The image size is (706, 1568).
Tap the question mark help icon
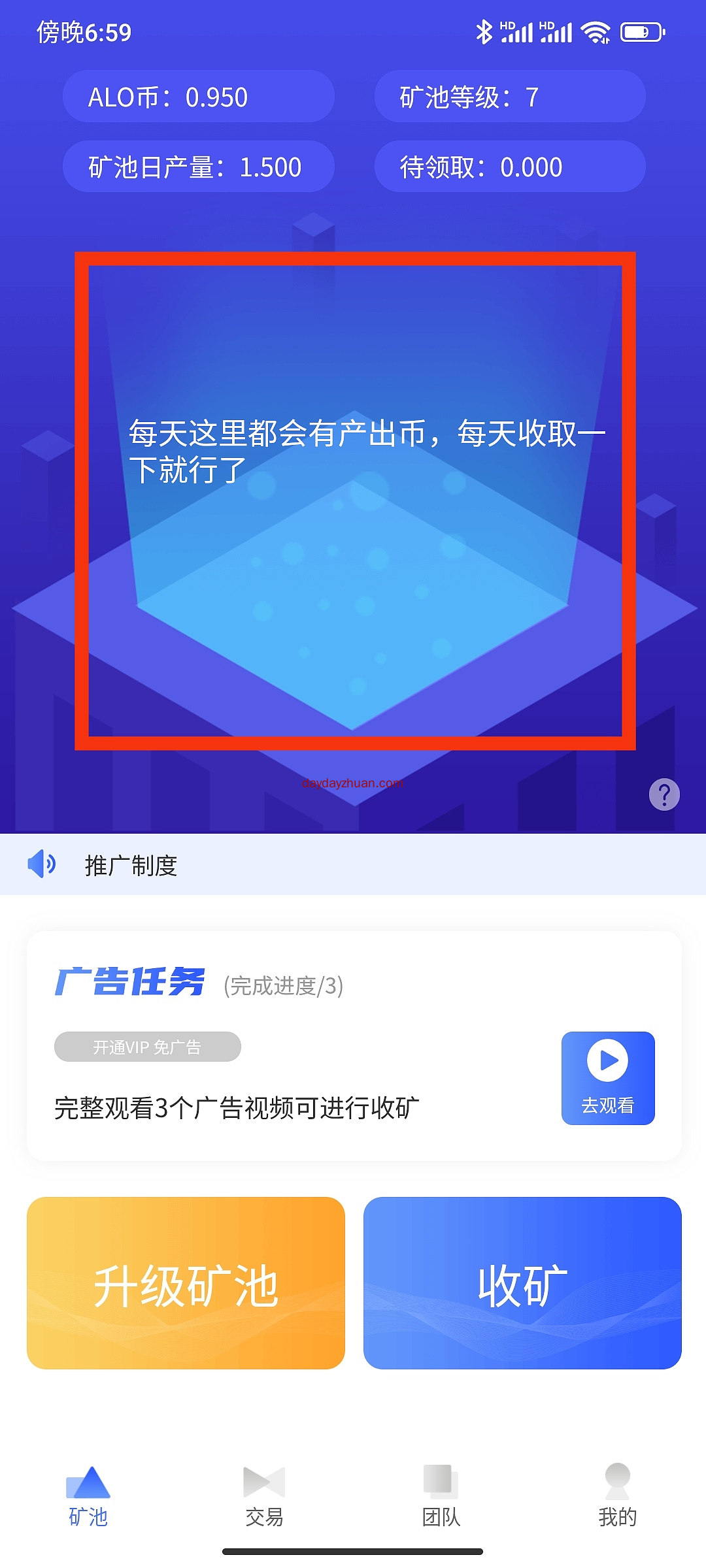pos(664,794)
